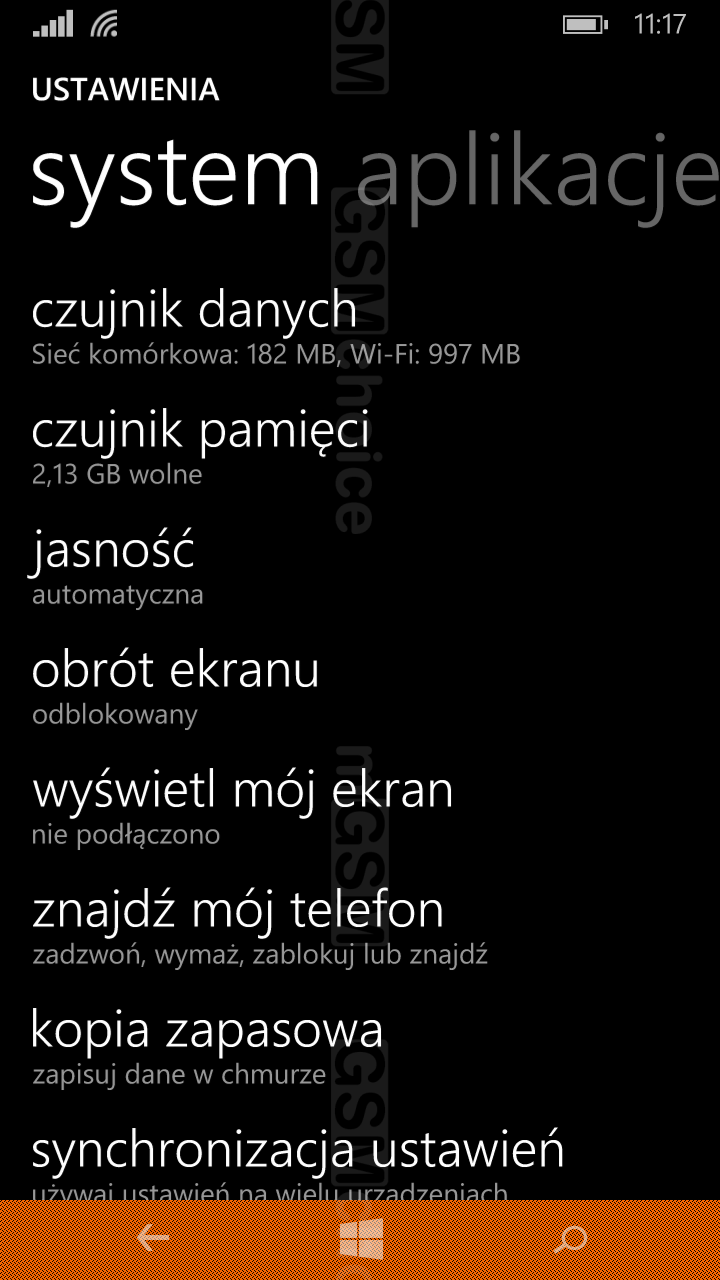
Task: Tap the search icon in the navigation bar
Action: (570, 1240)
